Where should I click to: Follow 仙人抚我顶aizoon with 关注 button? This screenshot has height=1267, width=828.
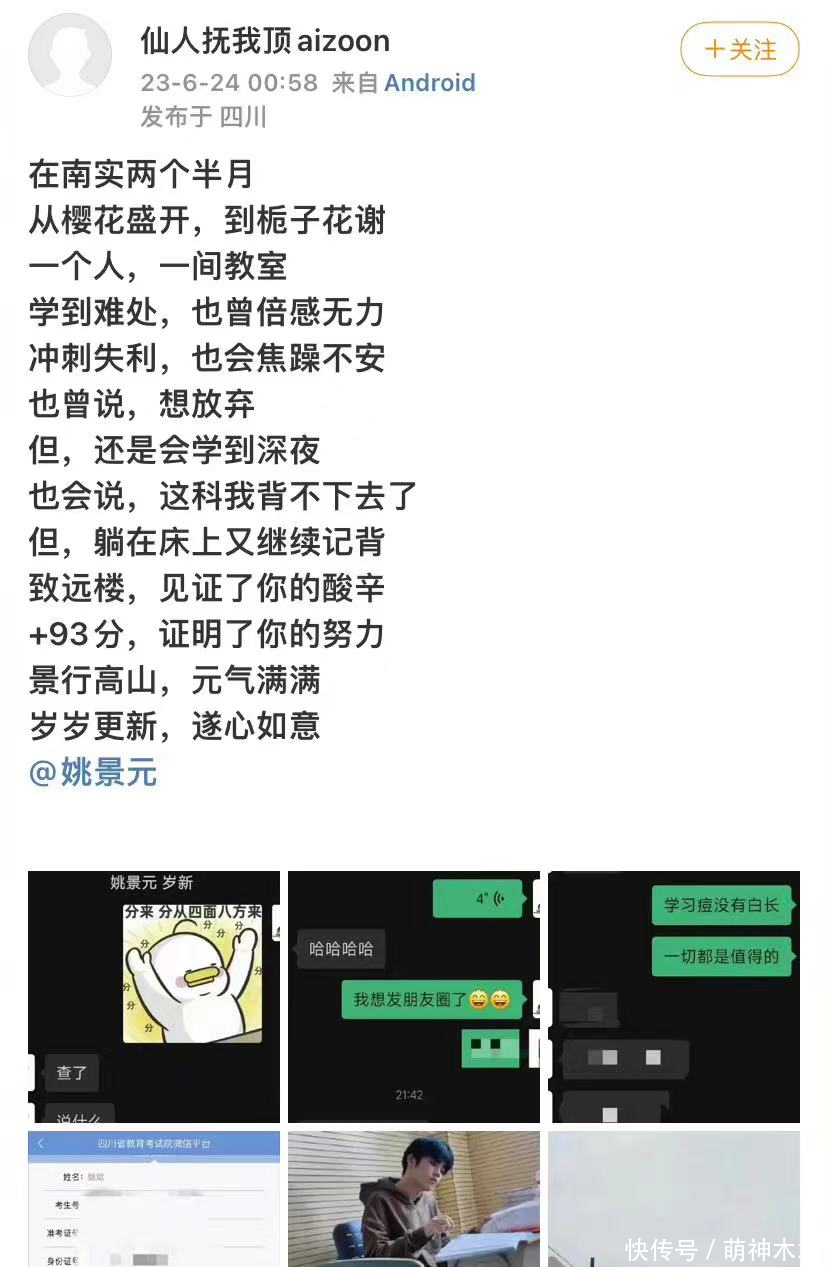pyautogui.click(x=740, y=49)
